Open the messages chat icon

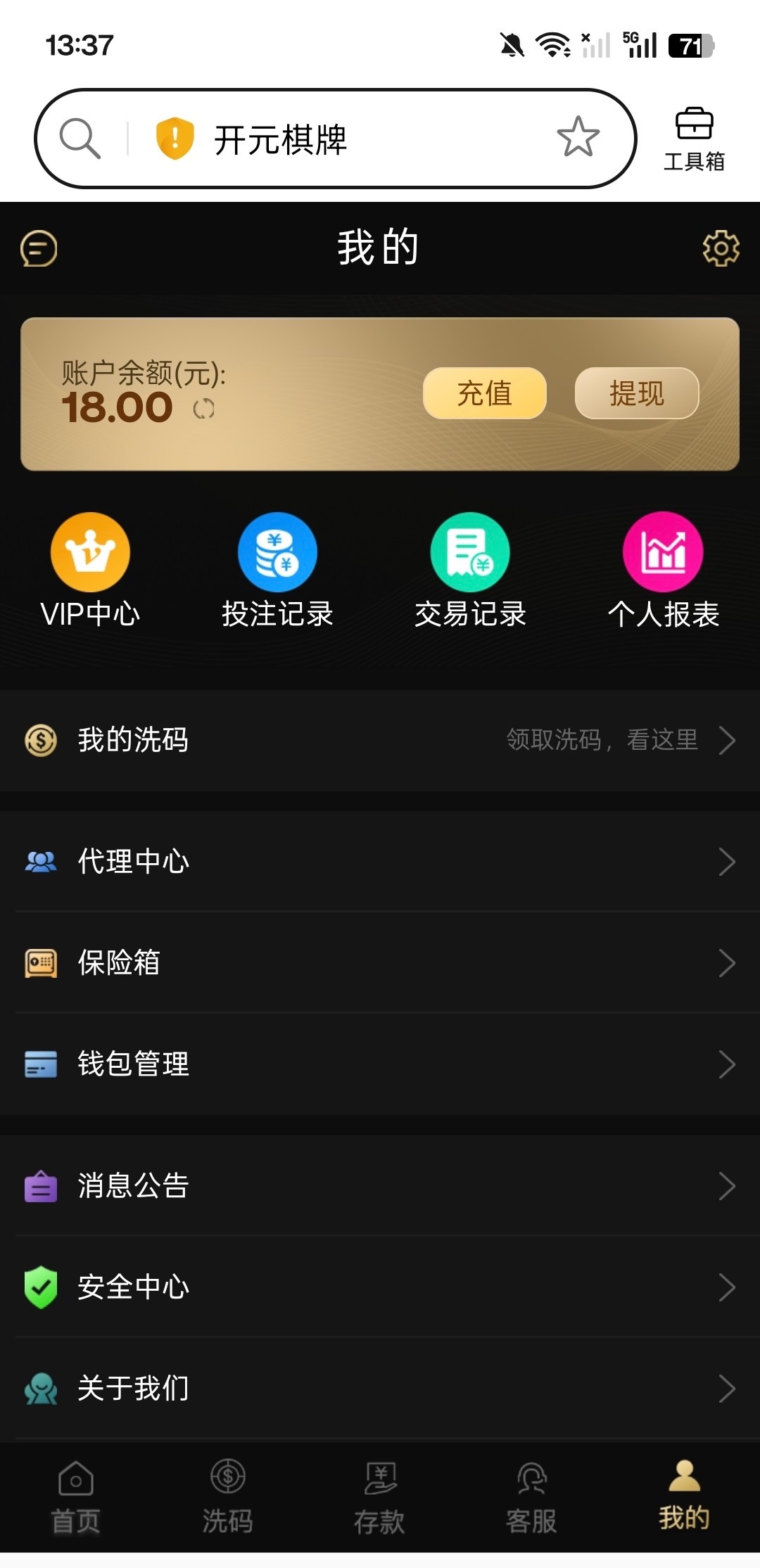[39, 248]
